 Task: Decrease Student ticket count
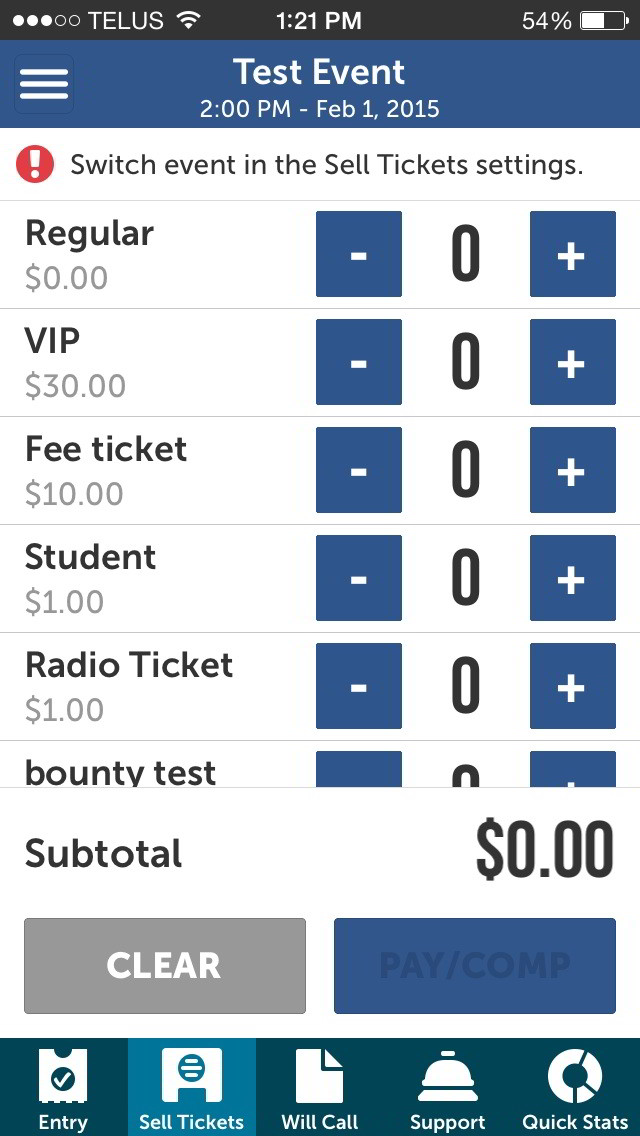tap(359, 578)
